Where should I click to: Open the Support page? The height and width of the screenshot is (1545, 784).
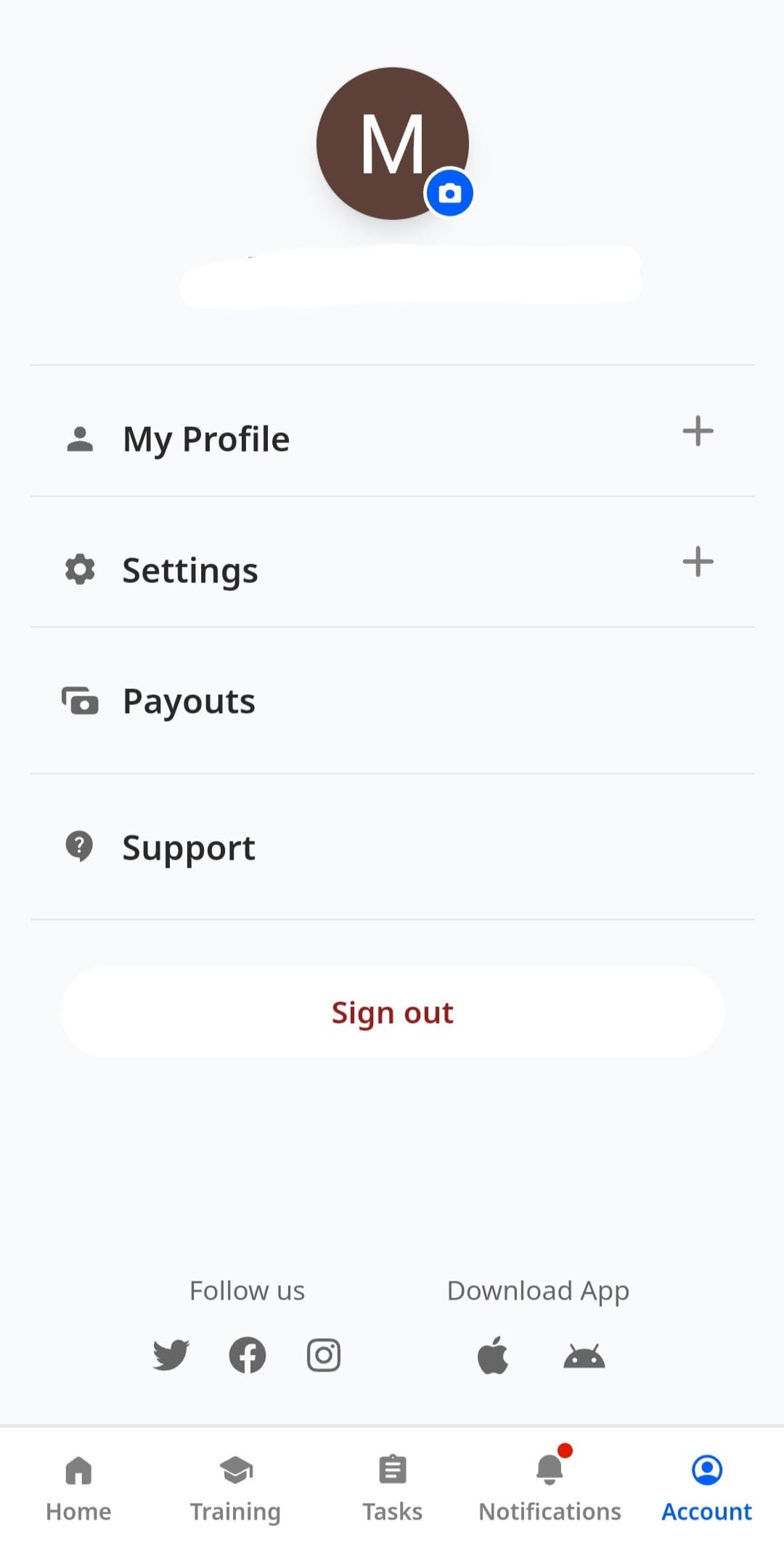393,847
